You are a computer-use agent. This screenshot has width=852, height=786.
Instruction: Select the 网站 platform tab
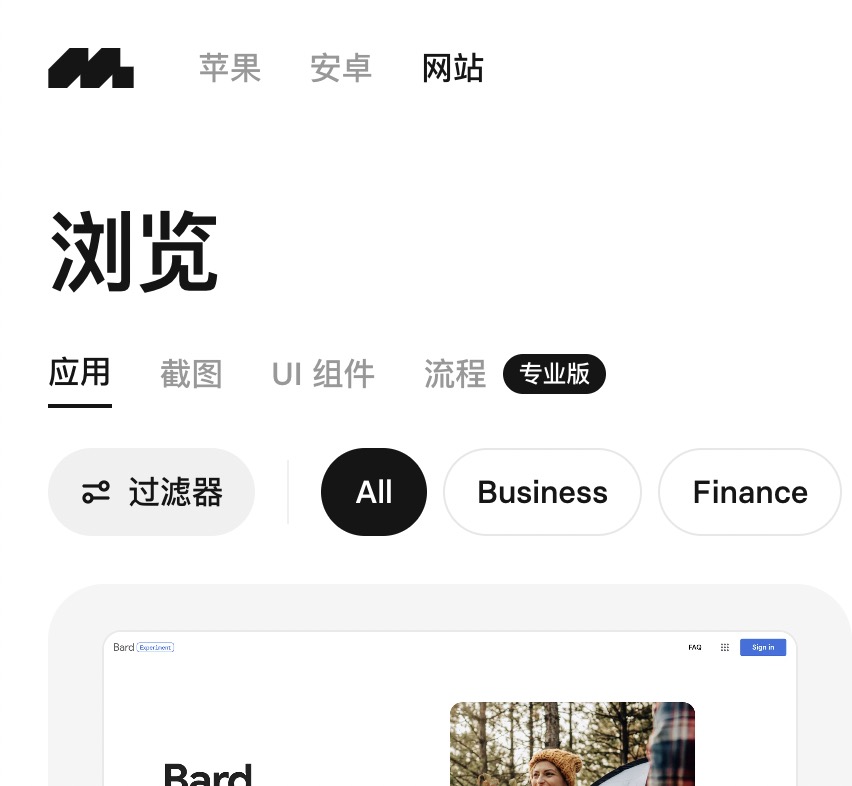click(x=453, y=68)
